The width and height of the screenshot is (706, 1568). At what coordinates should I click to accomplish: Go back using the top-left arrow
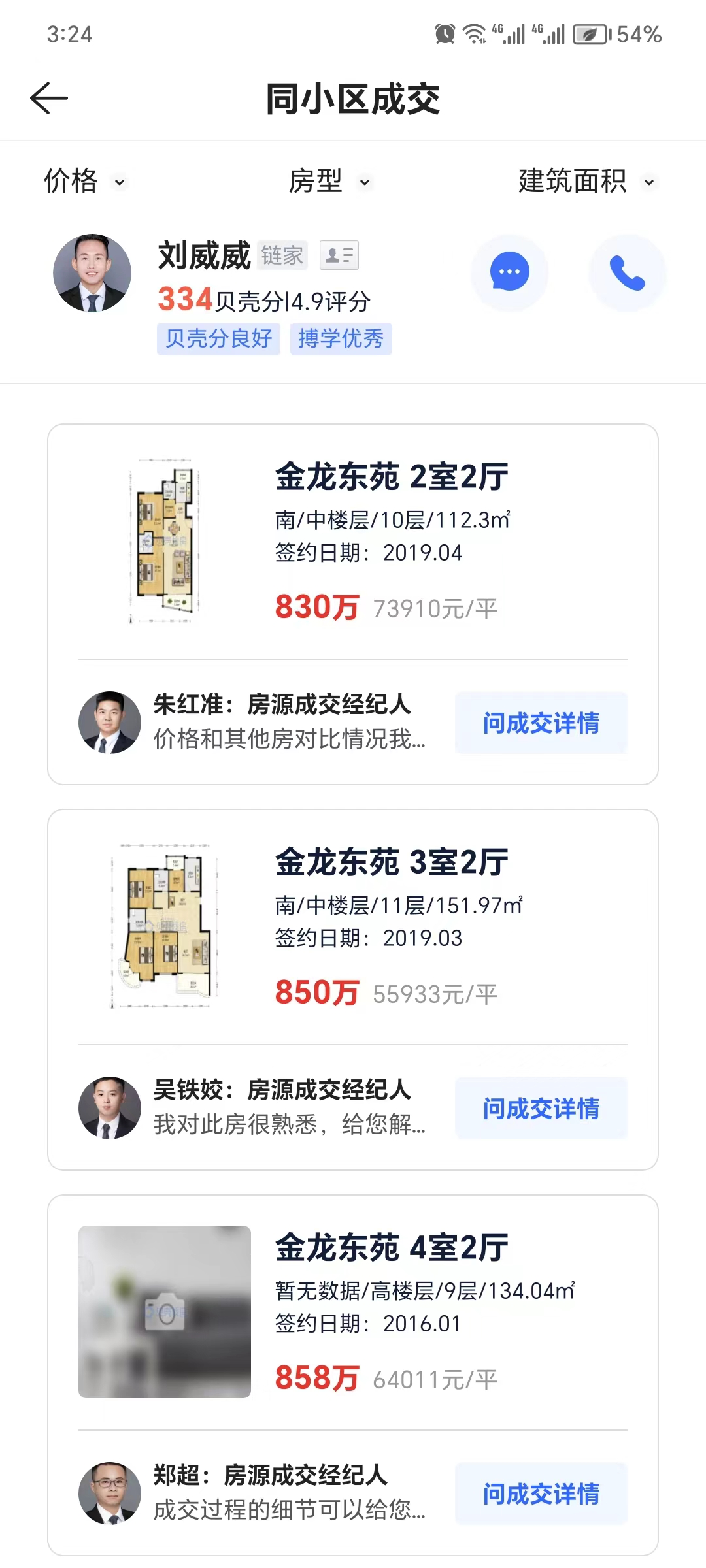[49, 99]
